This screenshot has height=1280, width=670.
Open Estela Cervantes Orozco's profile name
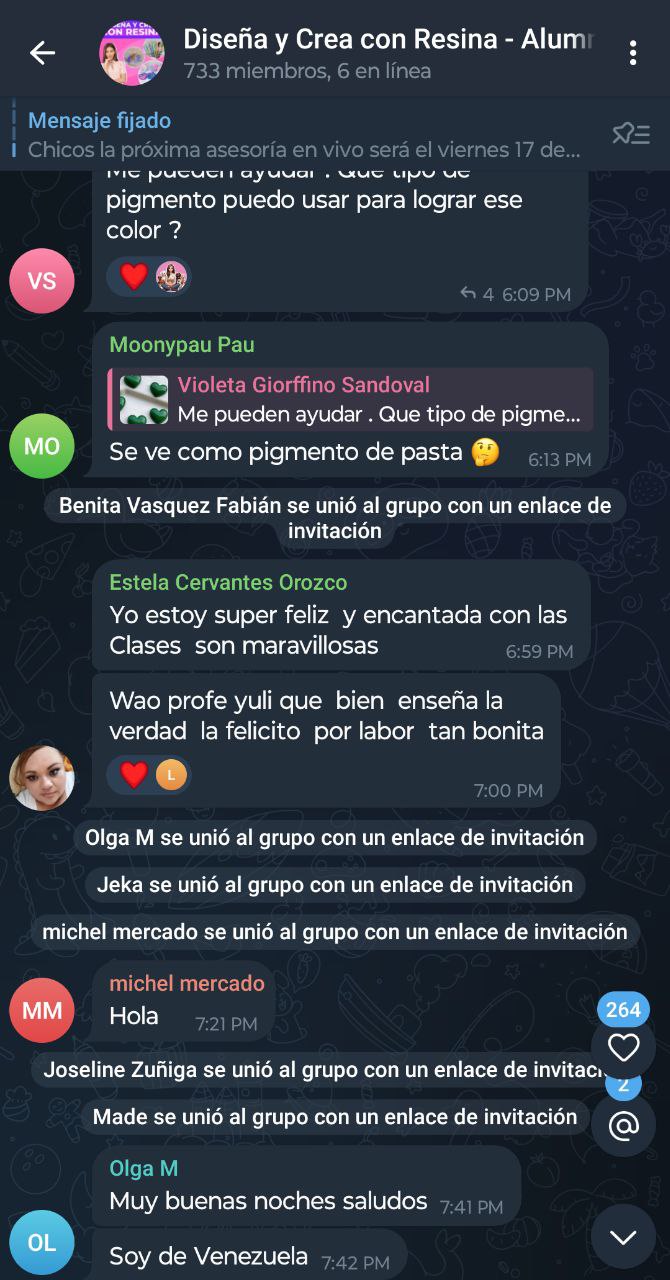[228, 583]
